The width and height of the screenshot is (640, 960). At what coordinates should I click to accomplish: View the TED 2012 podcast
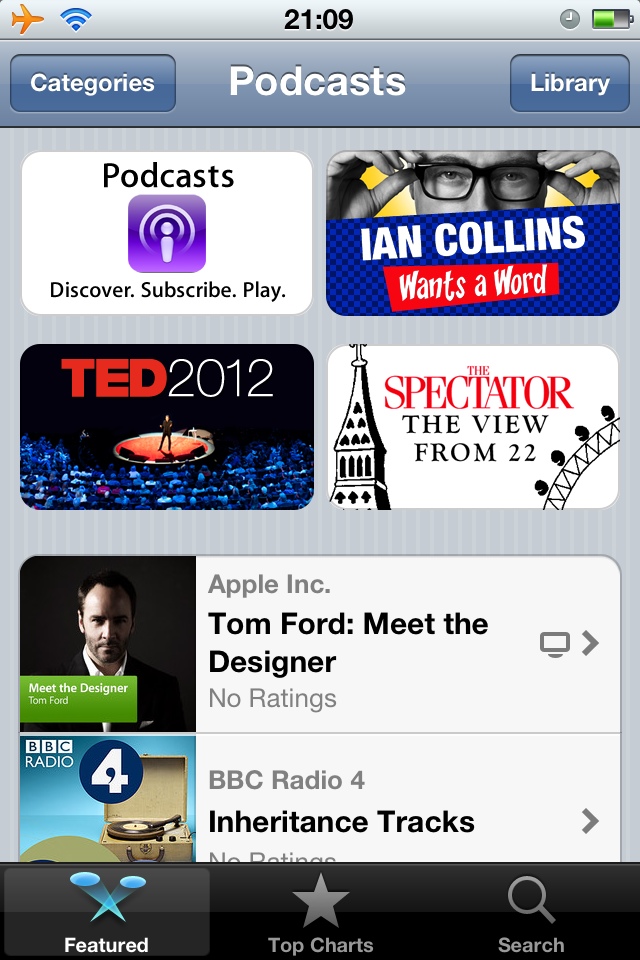167,427
